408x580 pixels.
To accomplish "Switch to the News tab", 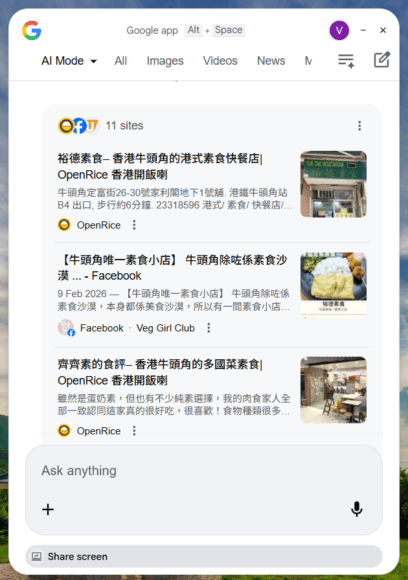I will (x=271, y=61).
